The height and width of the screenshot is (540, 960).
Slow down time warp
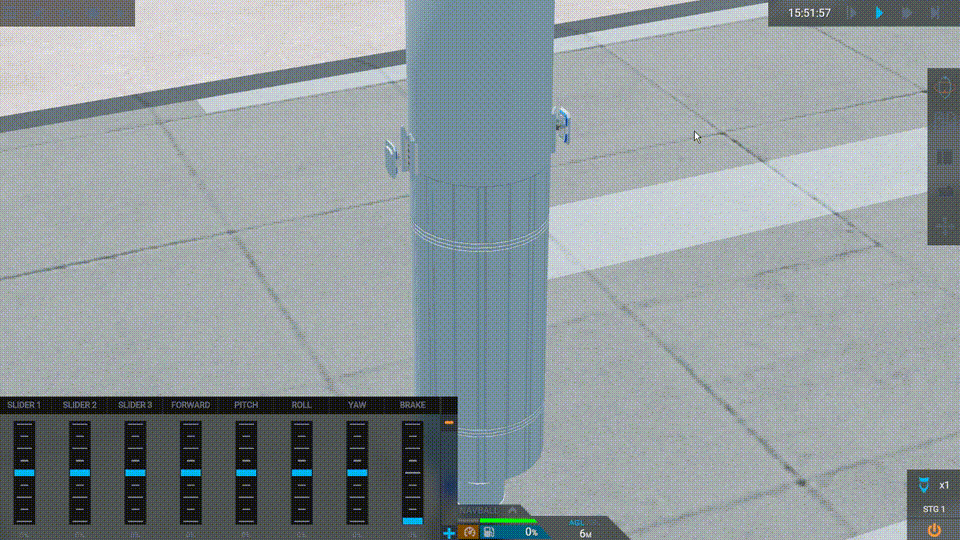point(852,13)
